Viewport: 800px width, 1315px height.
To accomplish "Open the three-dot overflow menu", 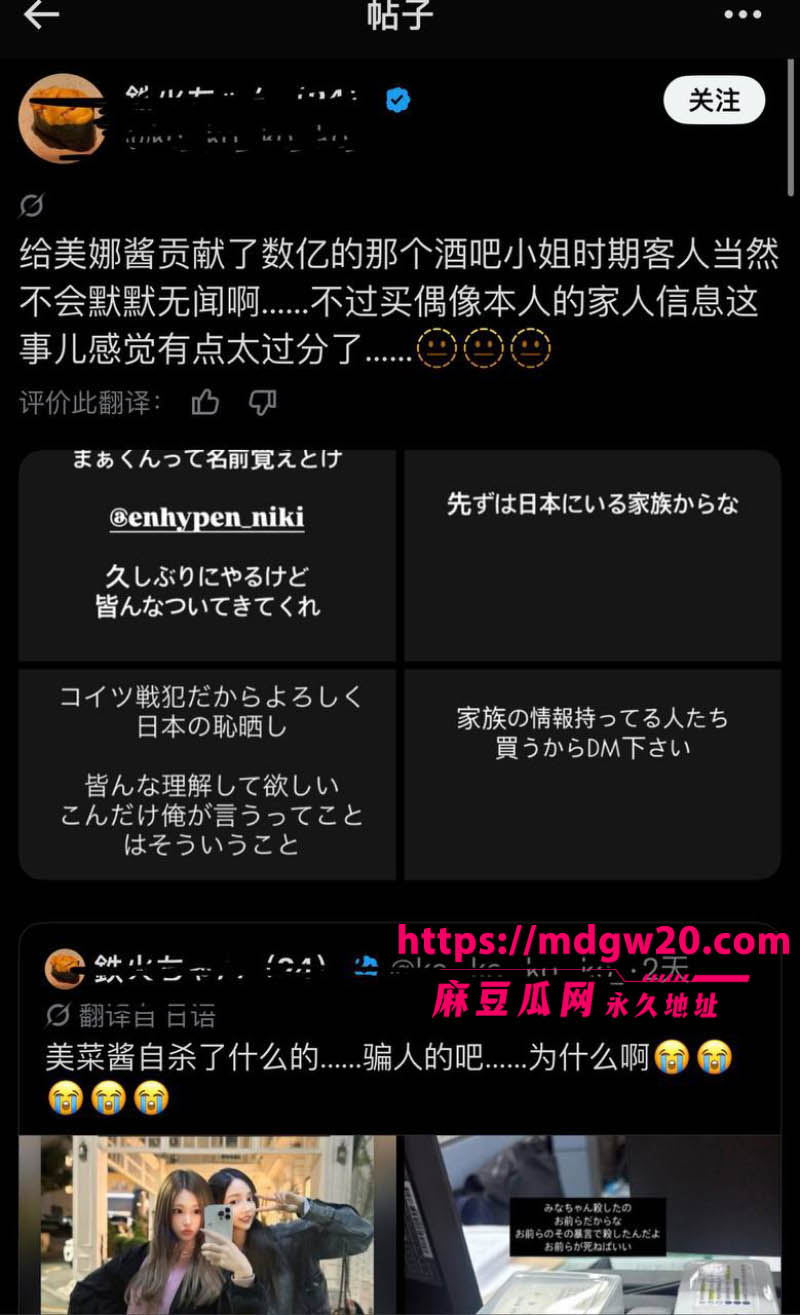I will [742, 14].
